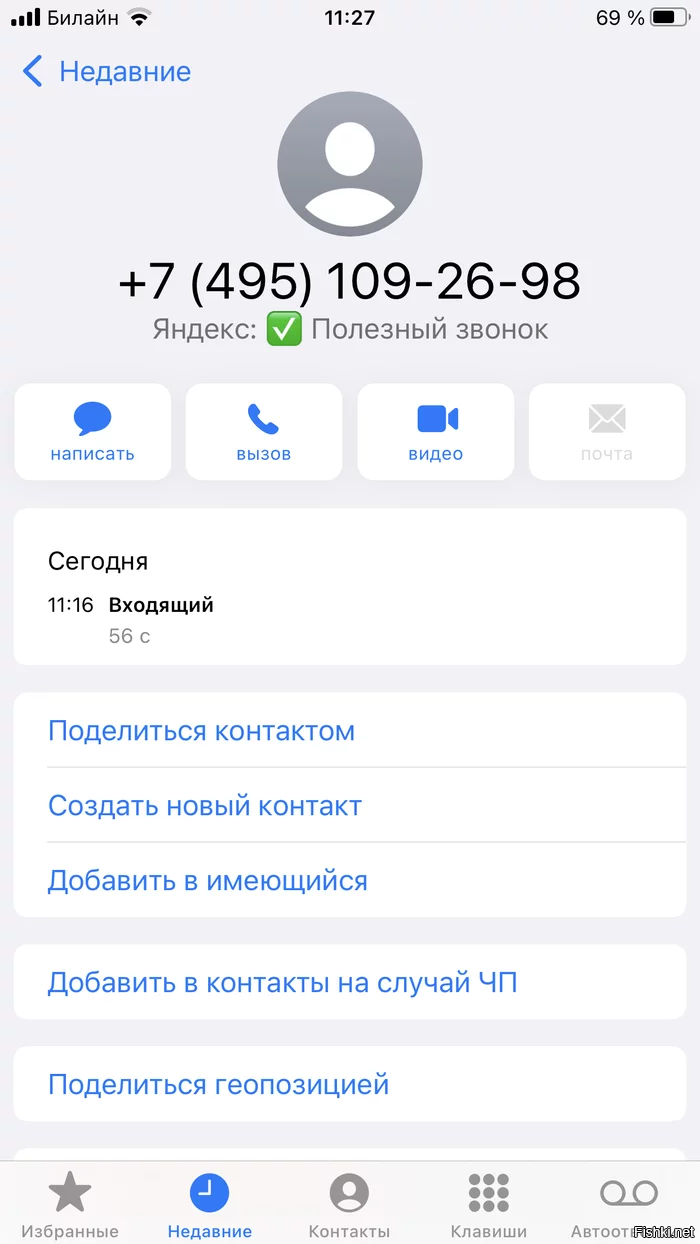Tap Добавить в контакты на случай ЧП

click(282, 983)
